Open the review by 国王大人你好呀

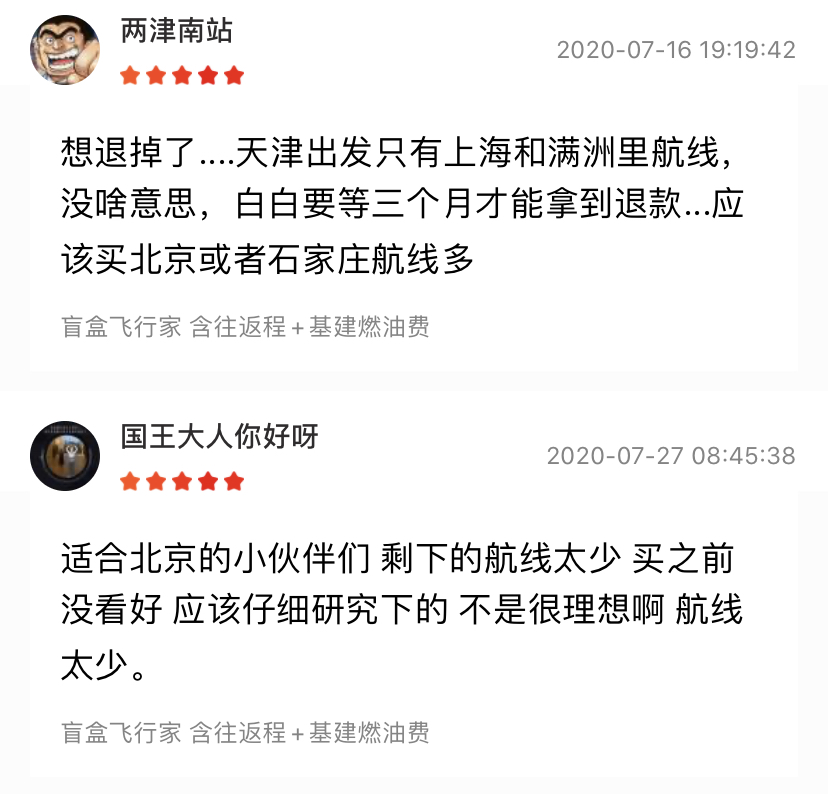pos(400,610)
